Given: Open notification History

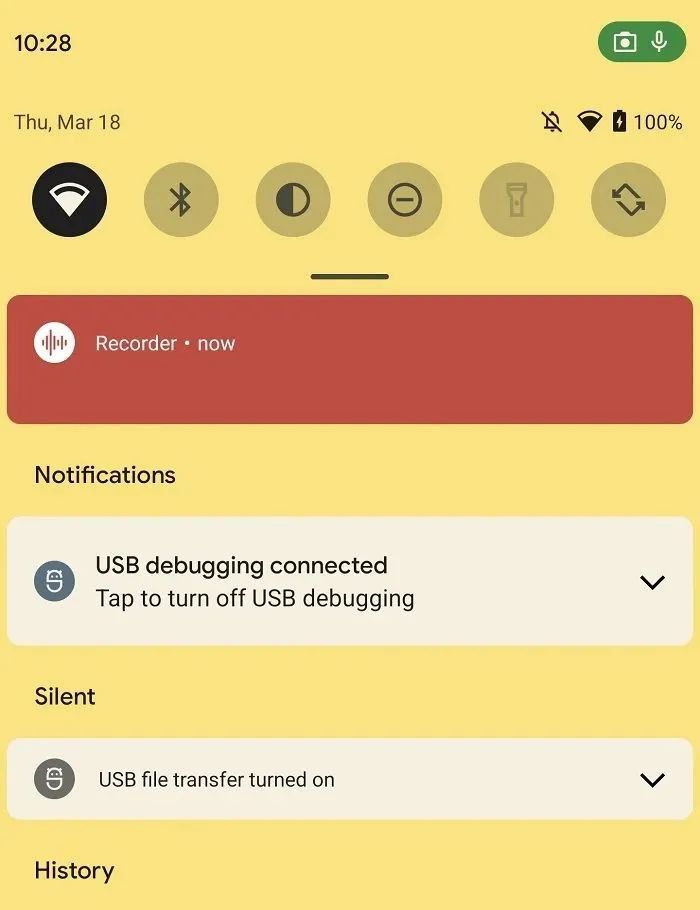Looking at the screenshot, I should tap(74, 870).
